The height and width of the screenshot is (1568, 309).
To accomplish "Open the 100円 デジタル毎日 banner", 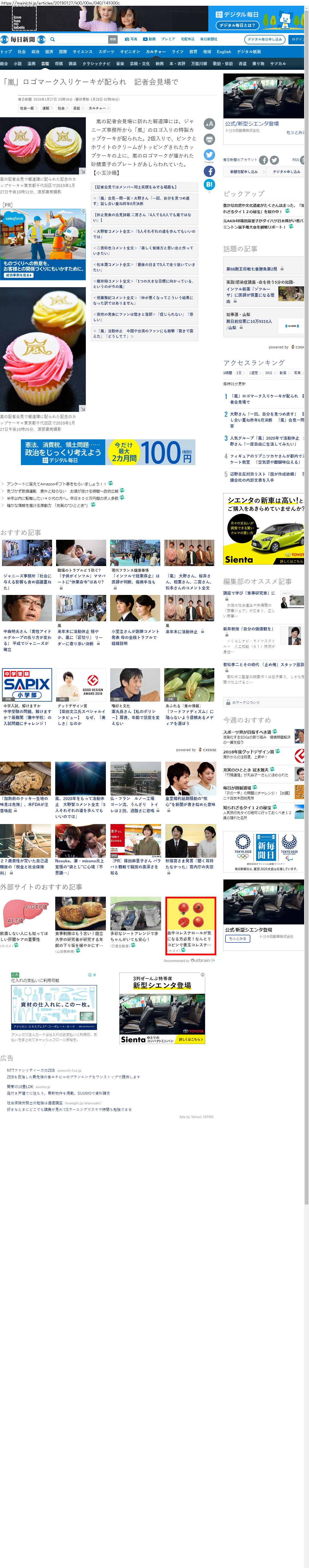I will [108, 452].
